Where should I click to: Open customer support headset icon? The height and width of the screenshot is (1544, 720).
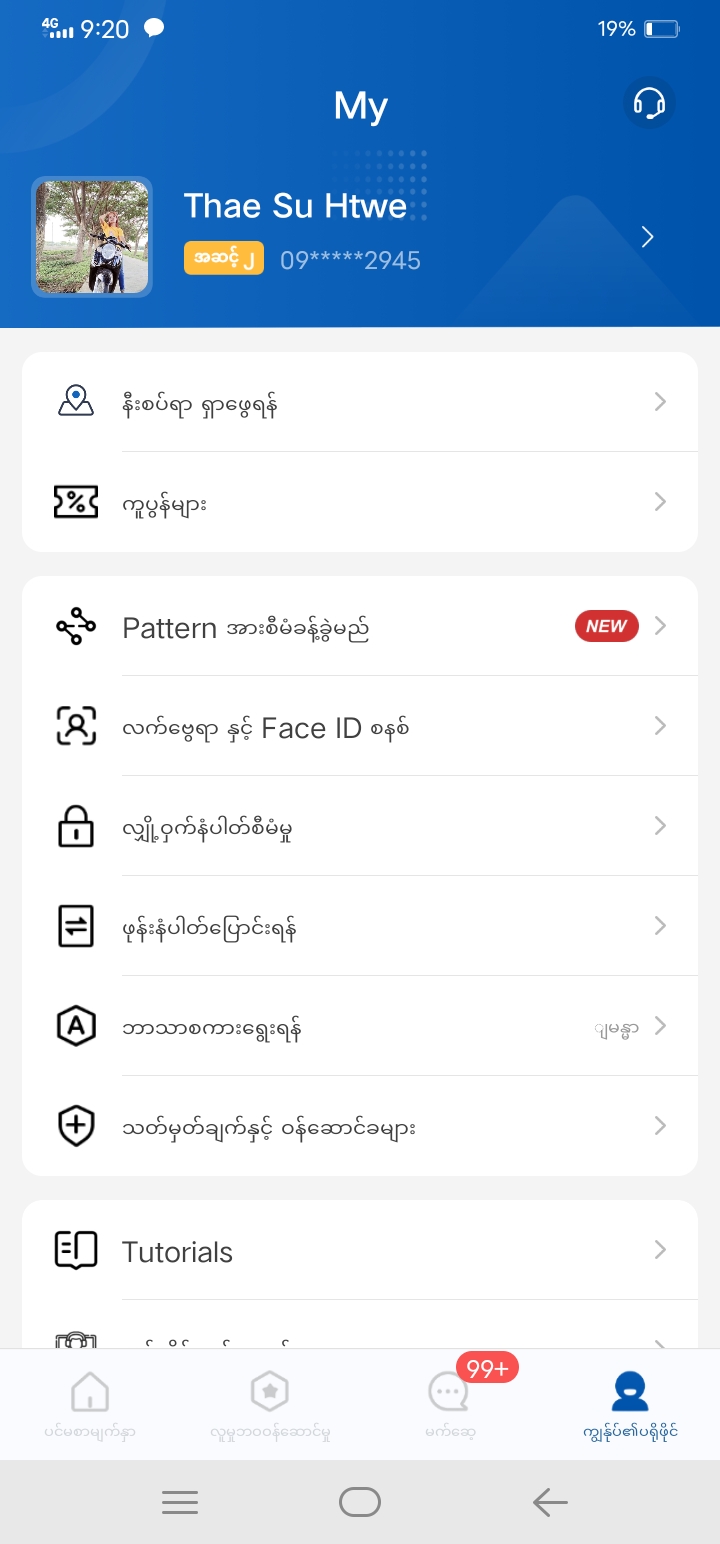649,103
